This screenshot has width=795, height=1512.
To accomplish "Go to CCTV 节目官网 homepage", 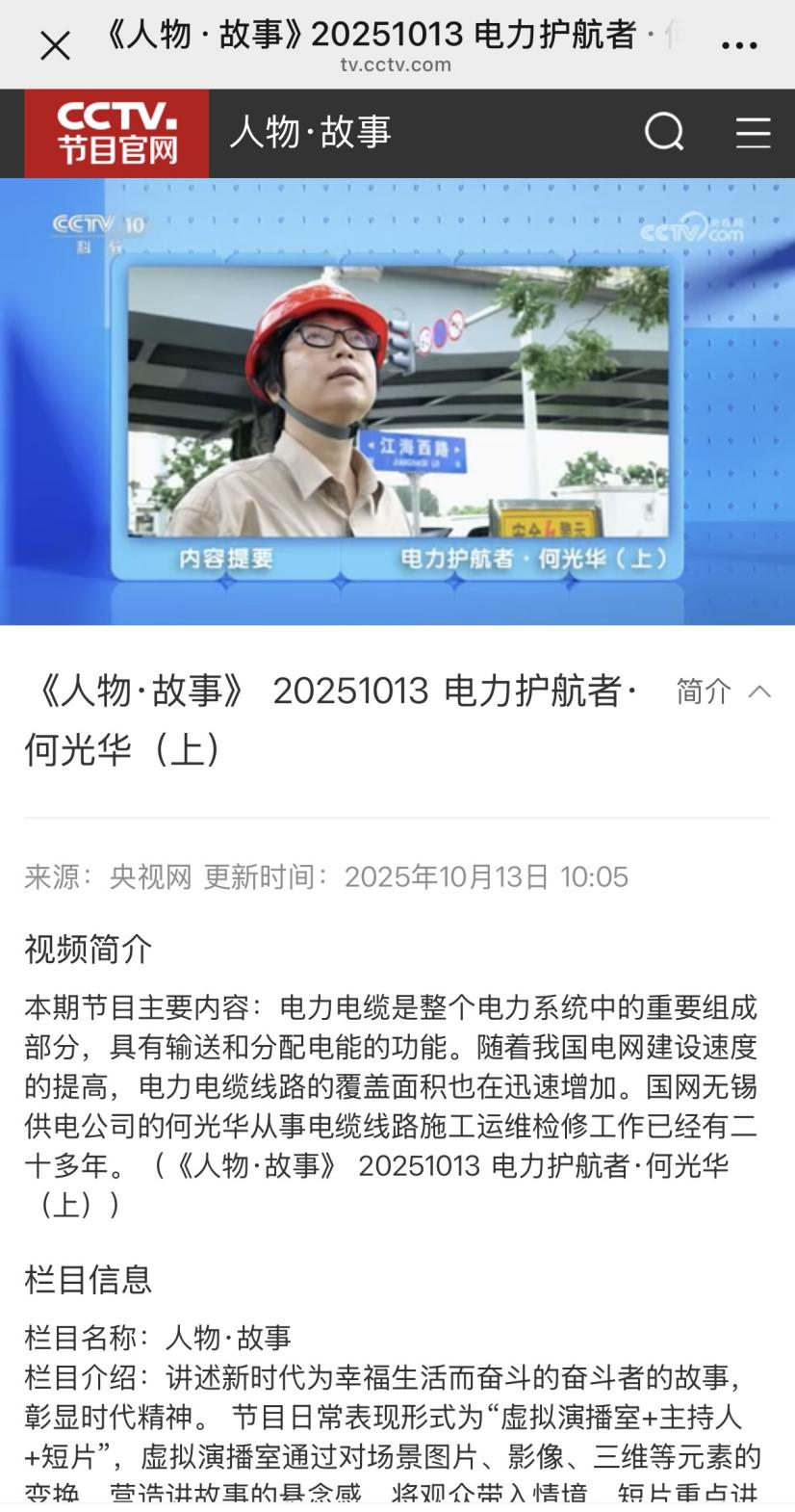I will click(116, 133).
